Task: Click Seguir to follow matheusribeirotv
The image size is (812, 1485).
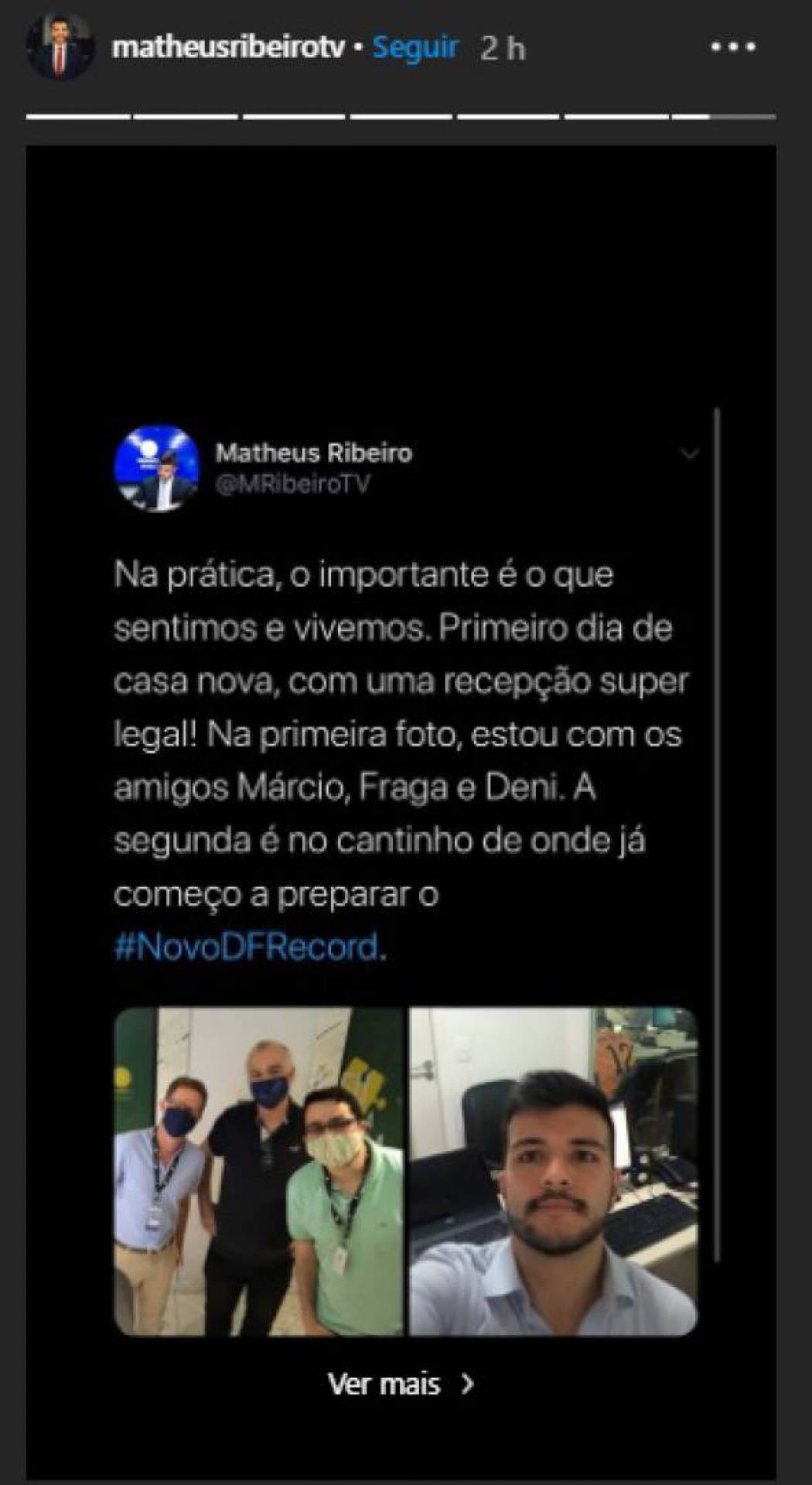Action: (414, 46)
